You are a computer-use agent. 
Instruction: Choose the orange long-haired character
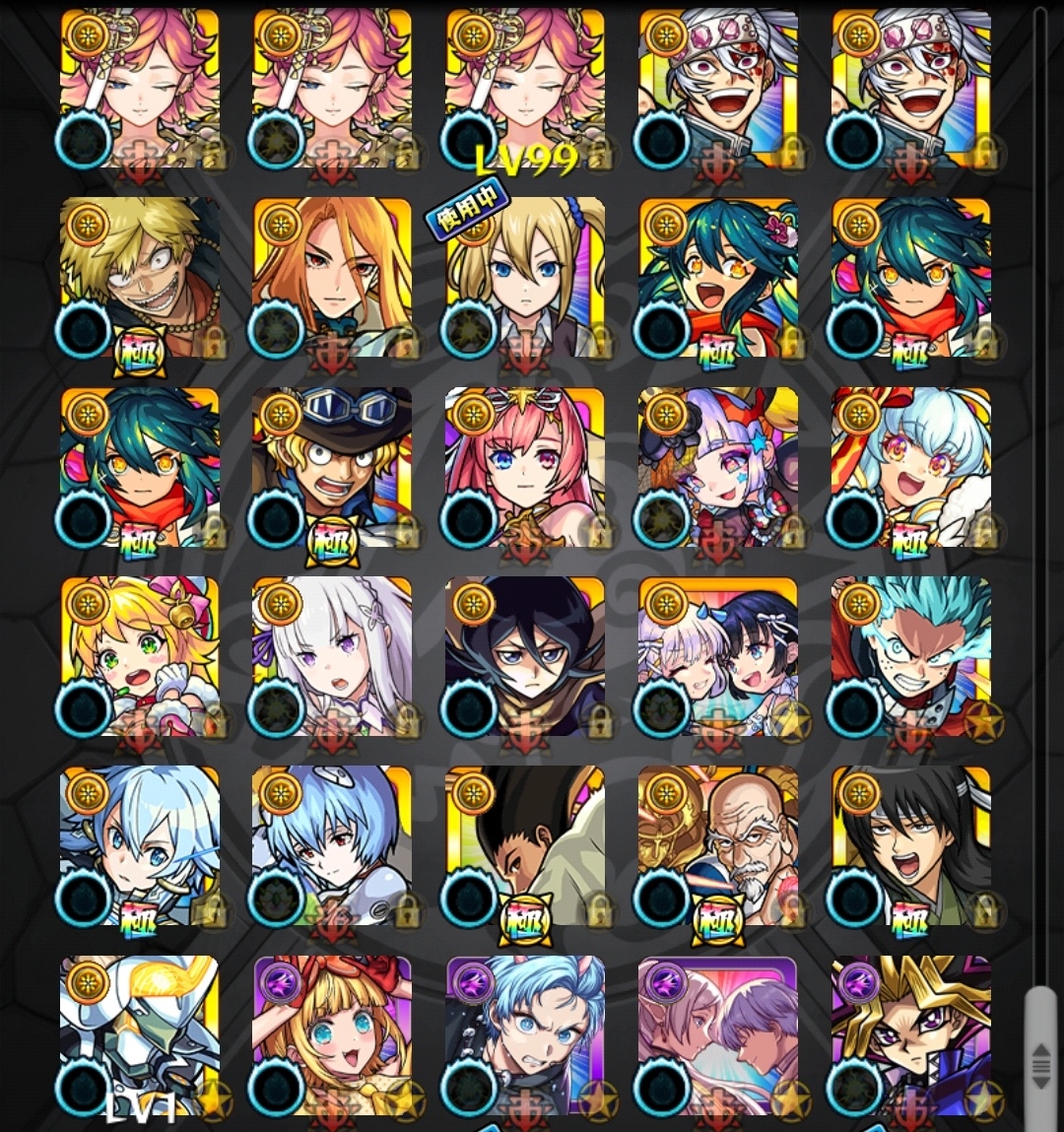332,278
